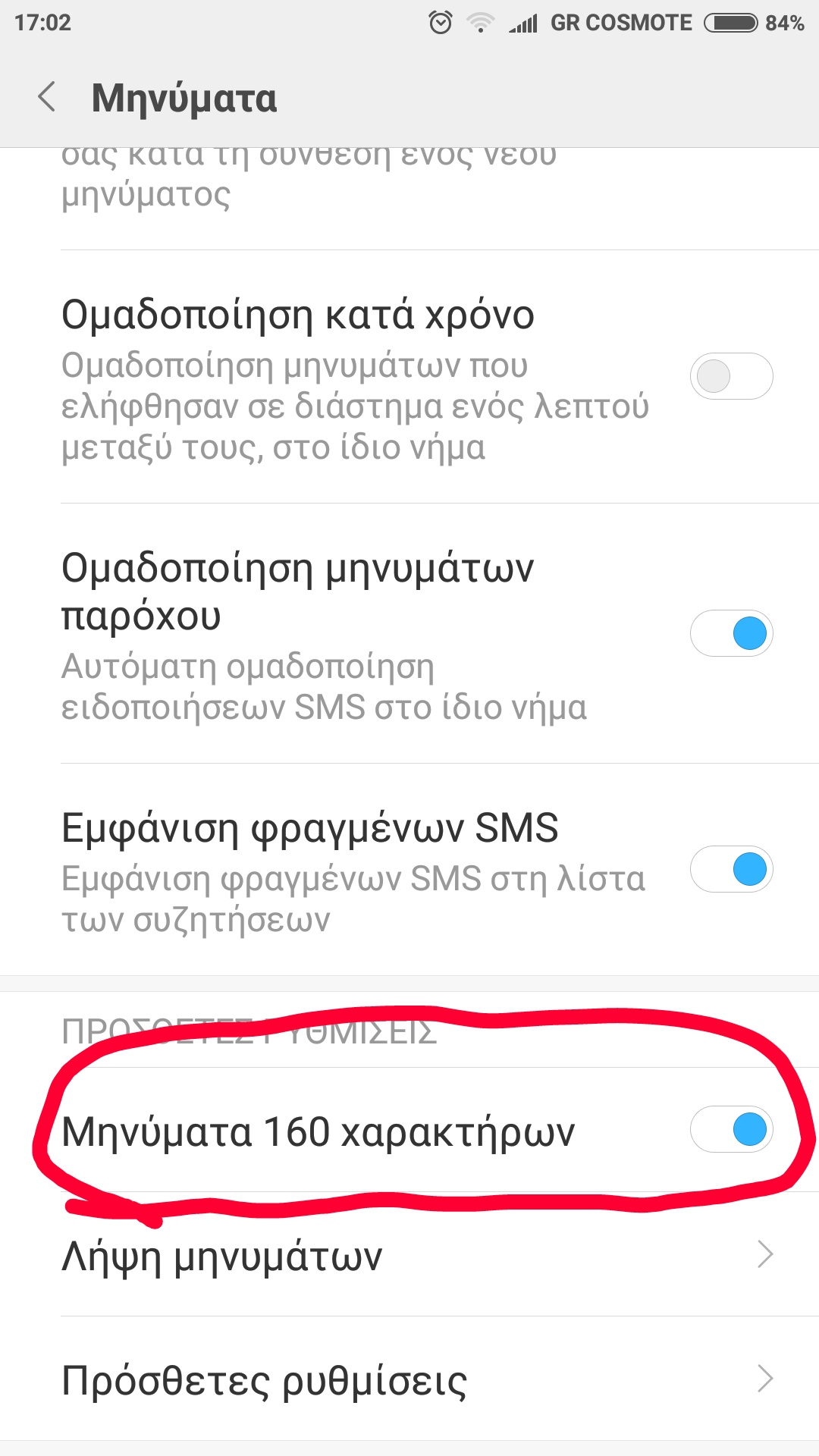
Task: Disable Ομαδοποίηση μηνυμάτων παρόχου toggle
Action: click(x=731, y=633)
